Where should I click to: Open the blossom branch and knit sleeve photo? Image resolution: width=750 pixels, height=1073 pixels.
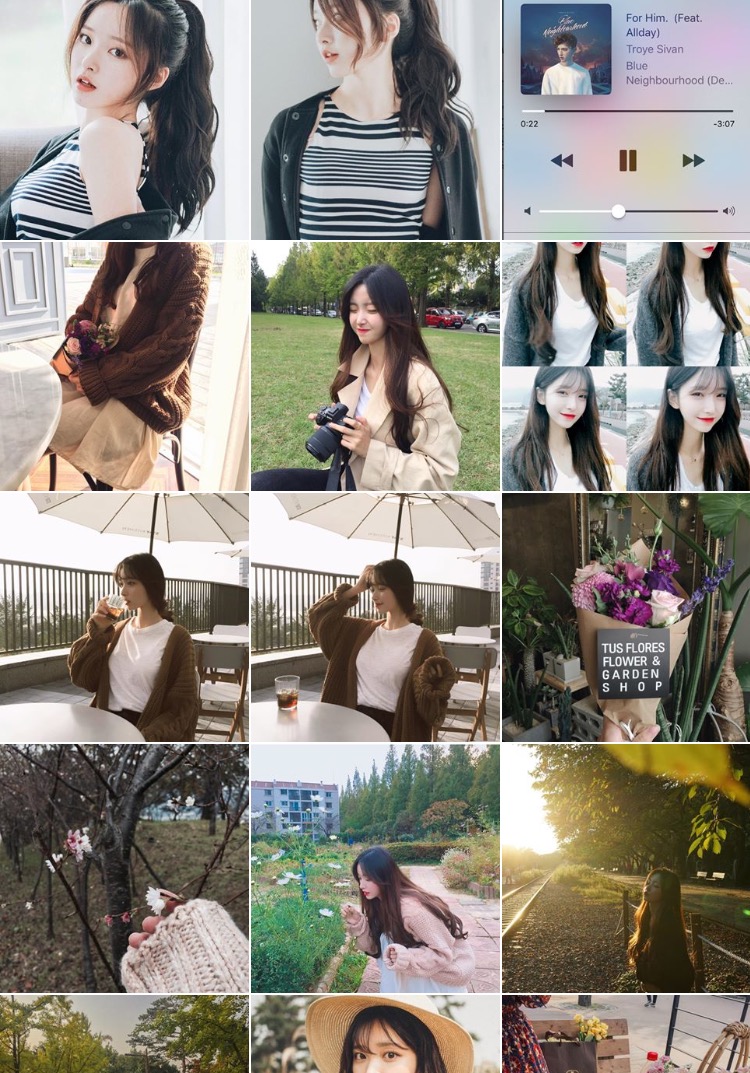click(x=124, y=868)
